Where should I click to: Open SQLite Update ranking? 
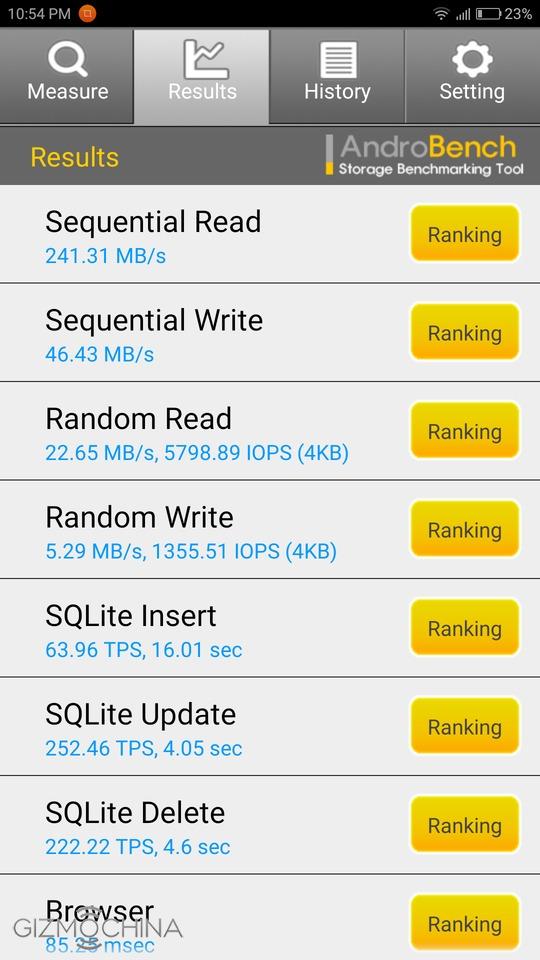465,727
